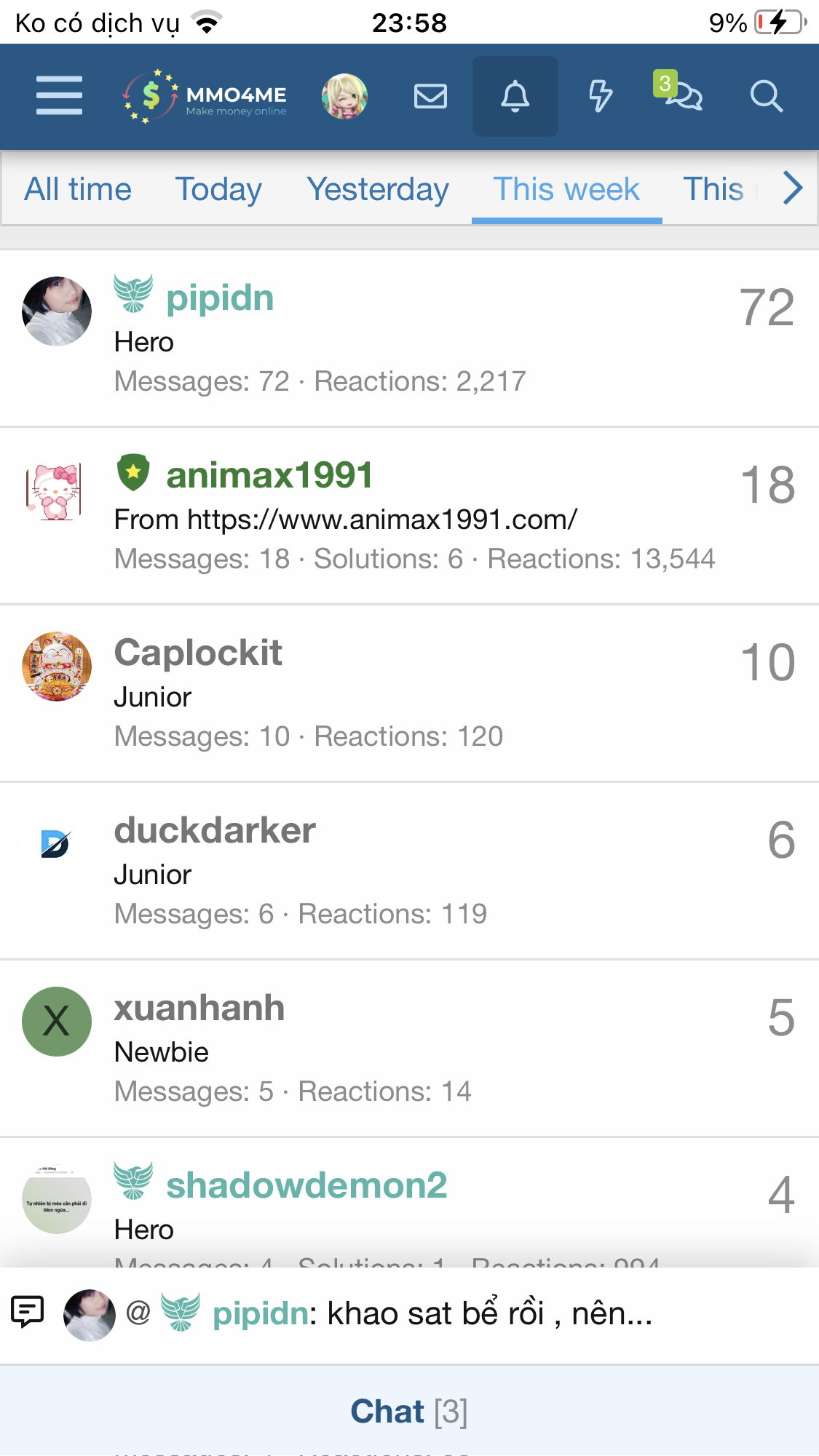
Task: Show more tabs with right chevron
Action: tap(792, 188)
